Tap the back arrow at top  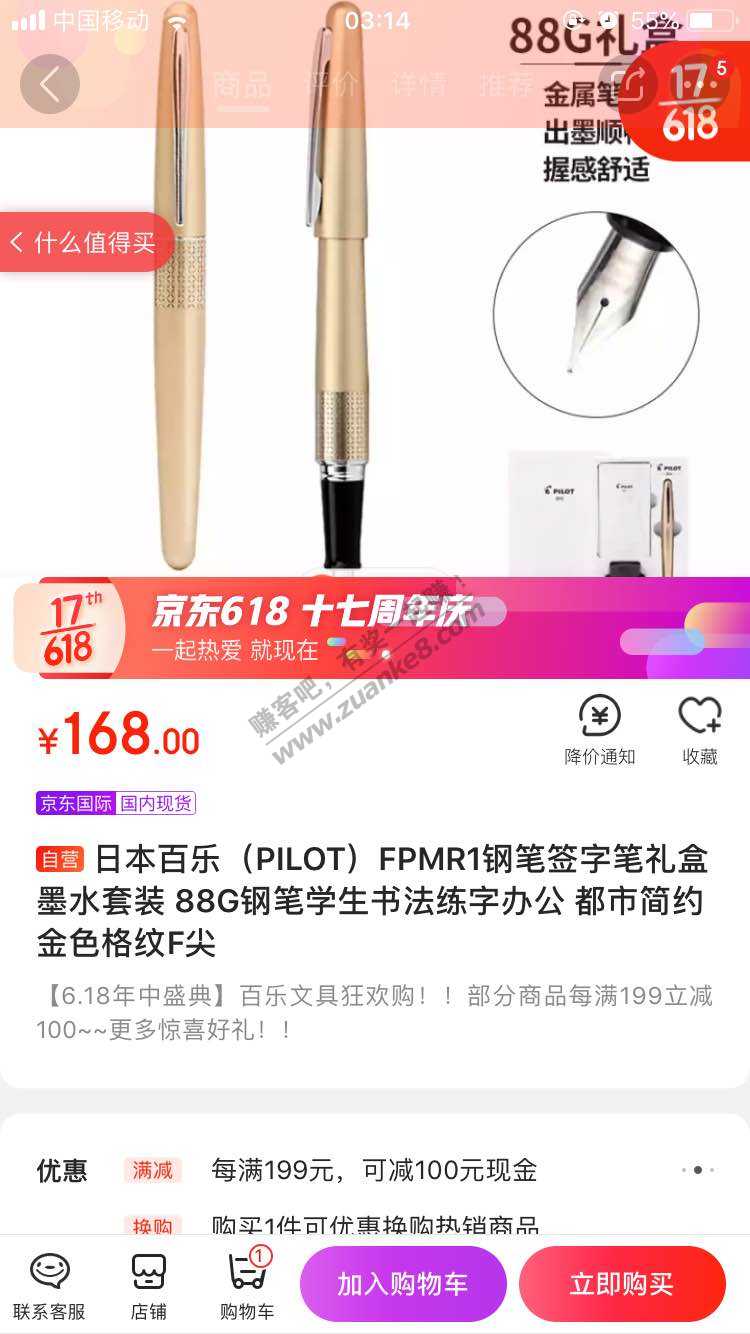click(50, 84)
